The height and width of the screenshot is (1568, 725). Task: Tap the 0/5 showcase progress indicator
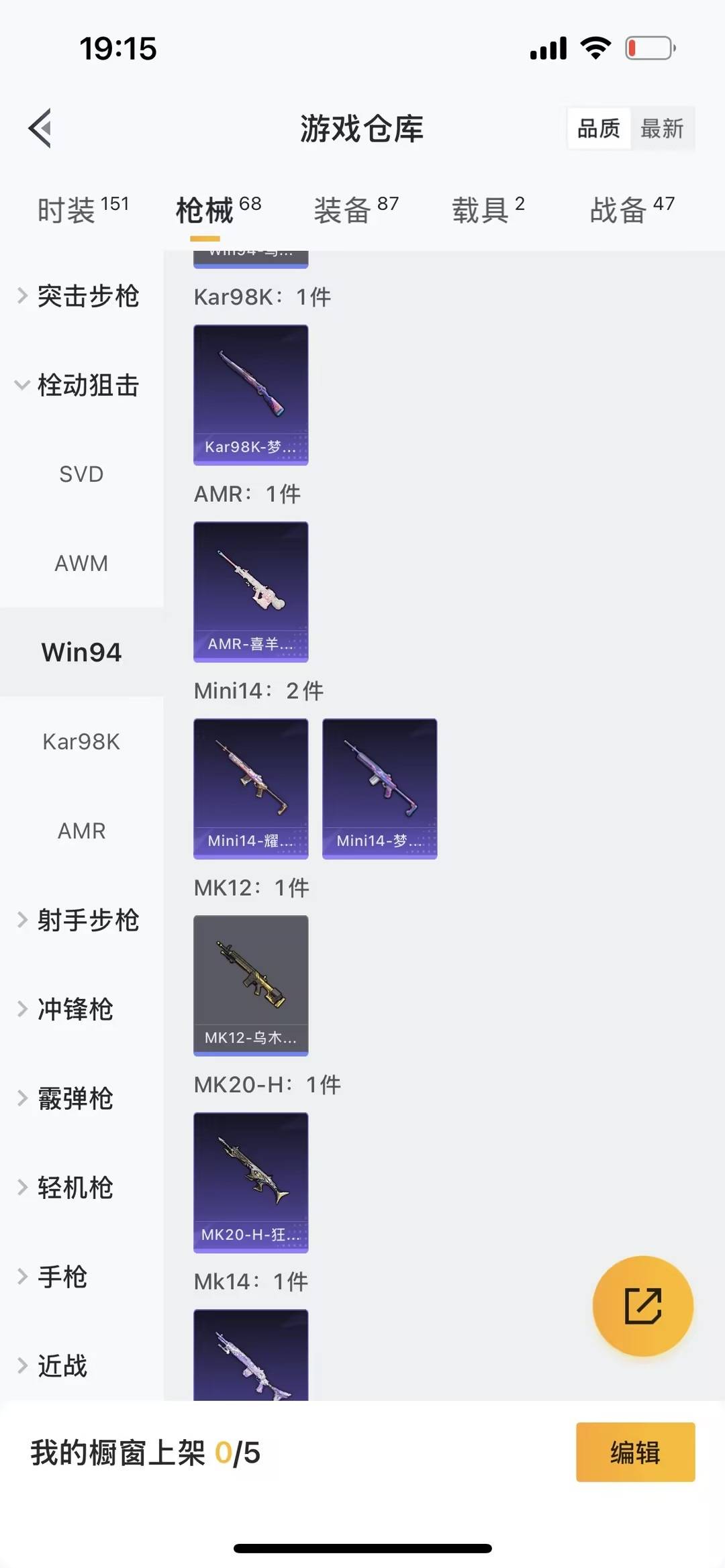(228, 1453)
